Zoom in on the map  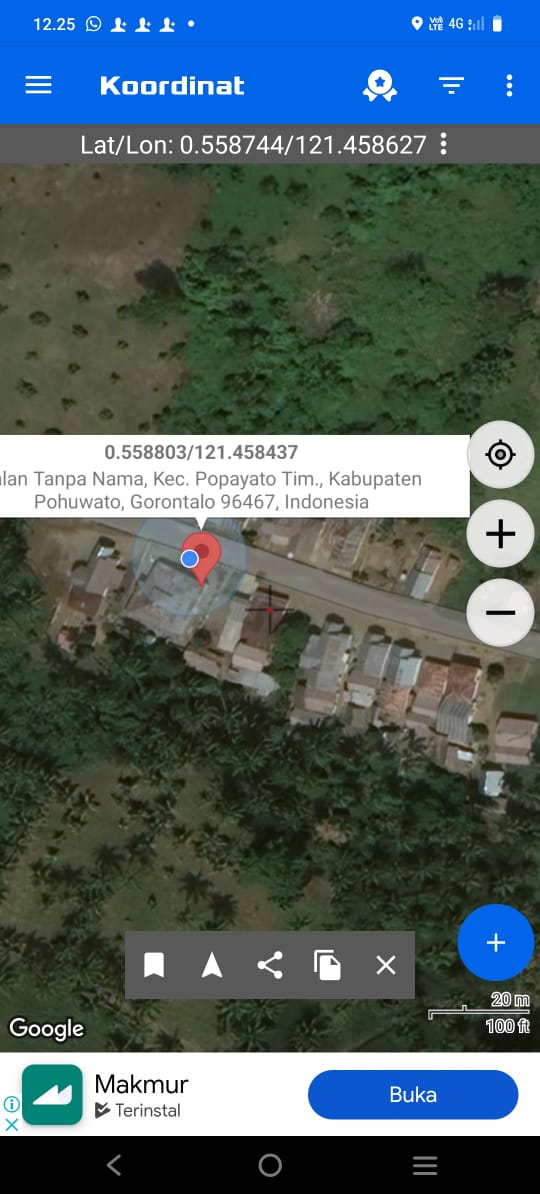pyautogui.click(x=500, y=534)
